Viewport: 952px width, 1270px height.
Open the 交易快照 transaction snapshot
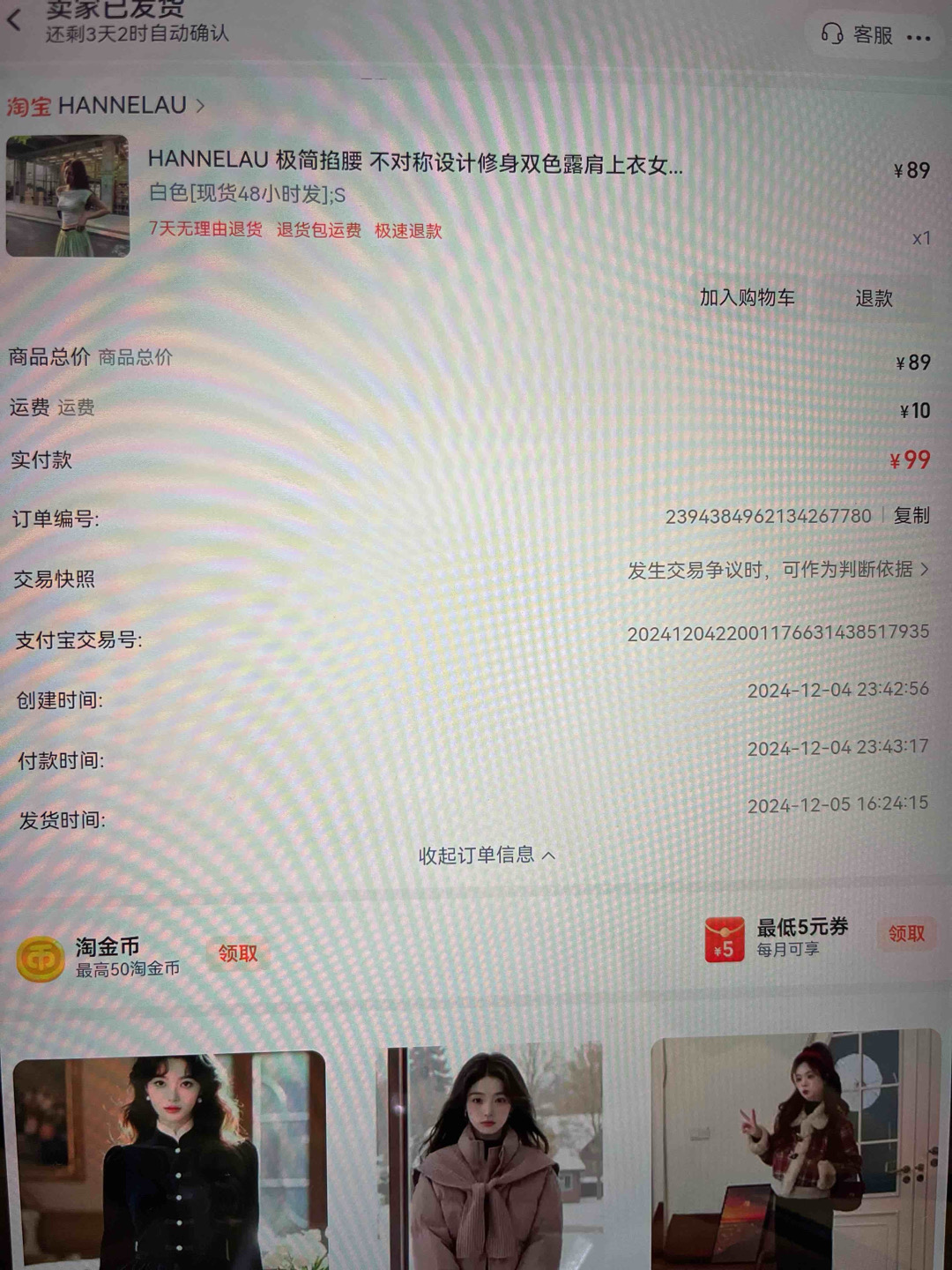(x=777, y=571)
